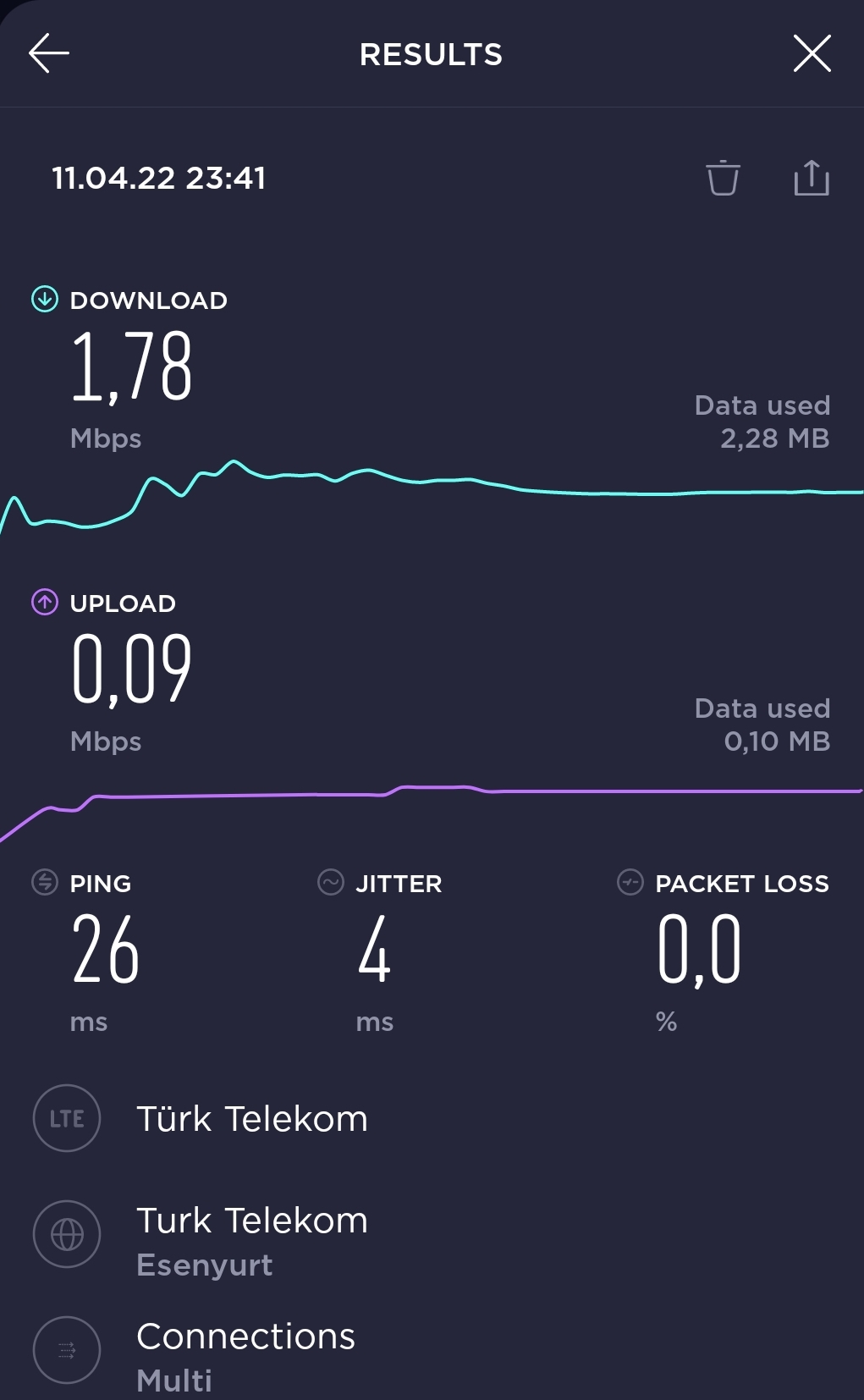This screenshot has height=1400, width=864.
Task: Delete this speed test result
Action: click(724, 178)
